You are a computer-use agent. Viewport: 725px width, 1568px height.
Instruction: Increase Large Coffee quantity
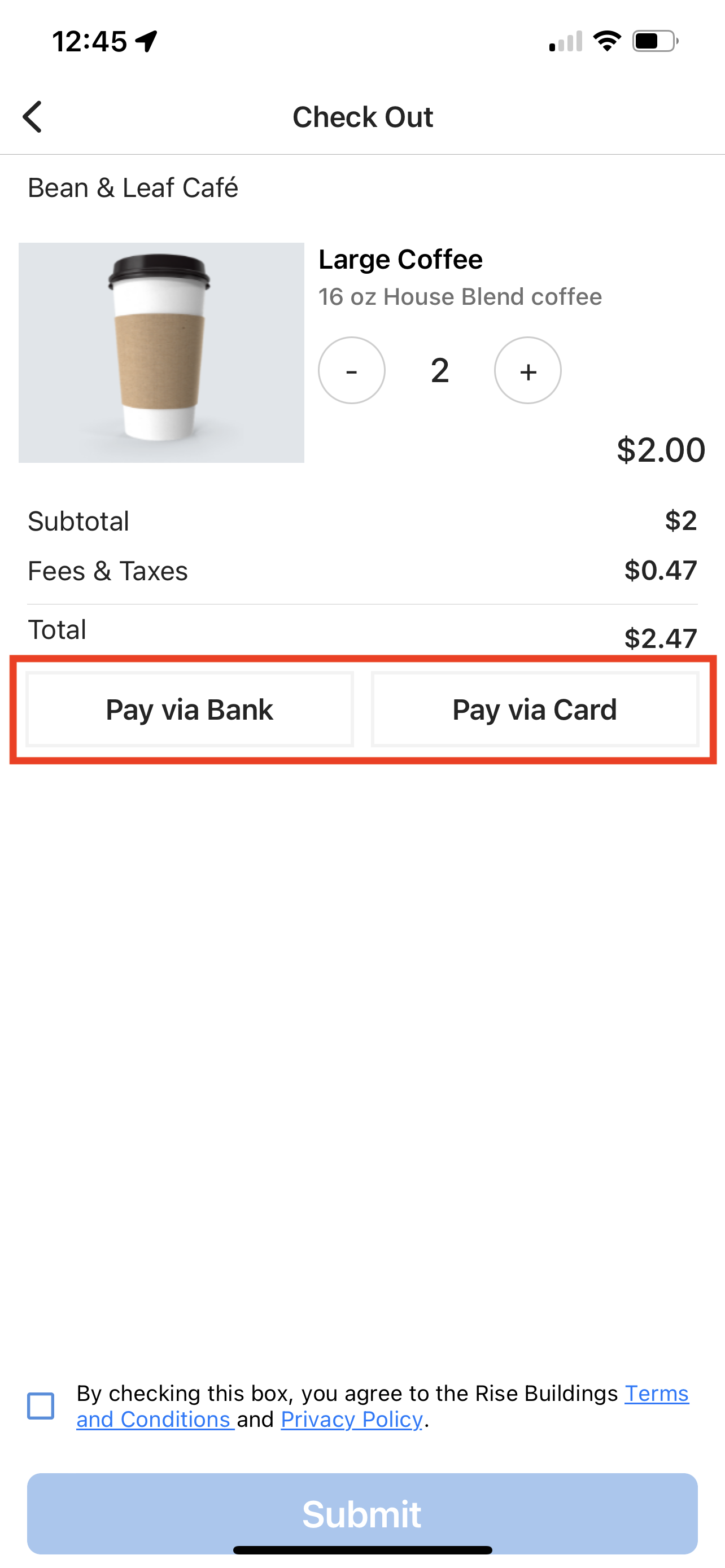527,370
